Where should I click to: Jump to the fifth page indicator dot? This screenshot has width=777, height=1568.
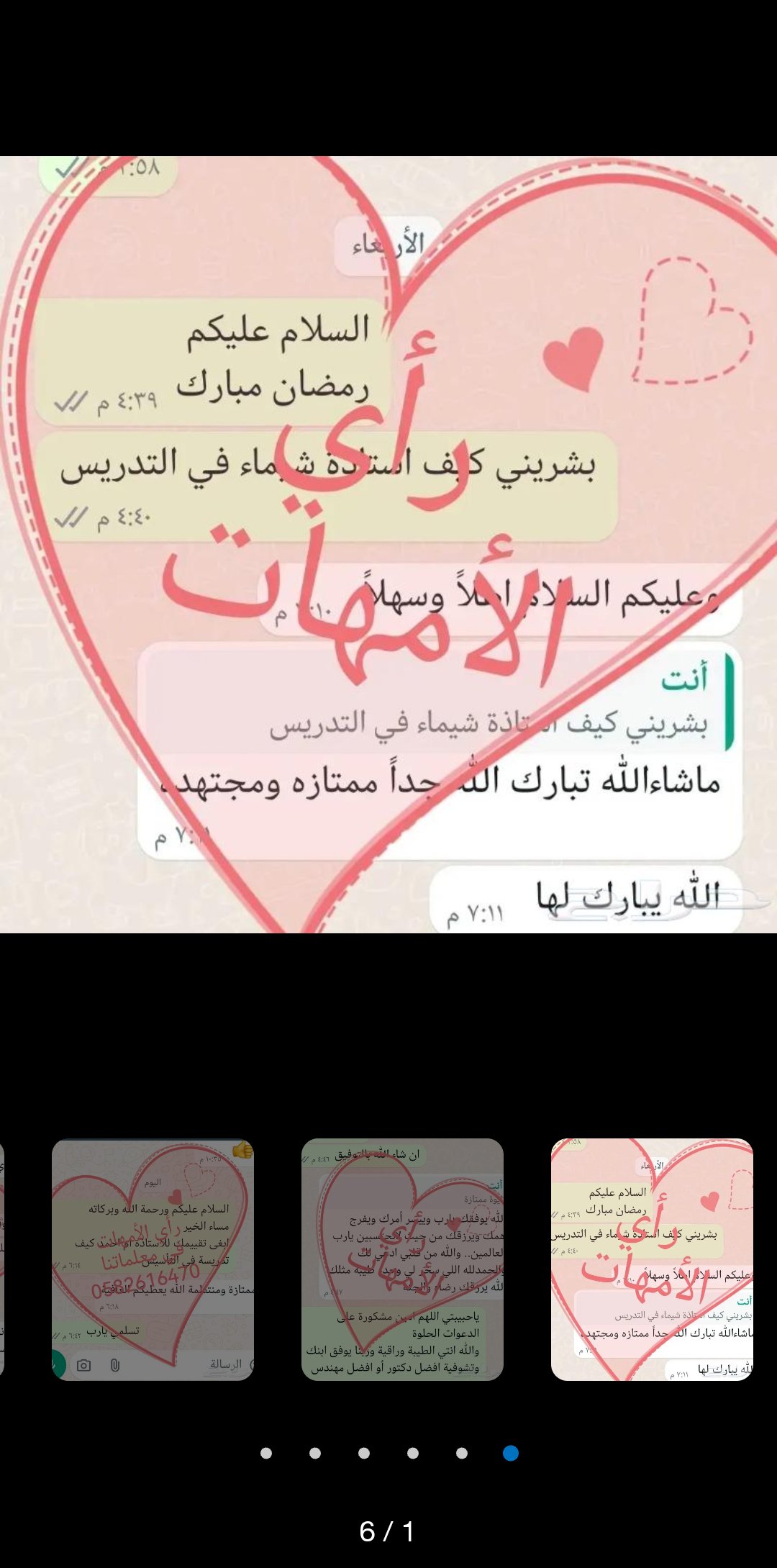point(462,1453)
